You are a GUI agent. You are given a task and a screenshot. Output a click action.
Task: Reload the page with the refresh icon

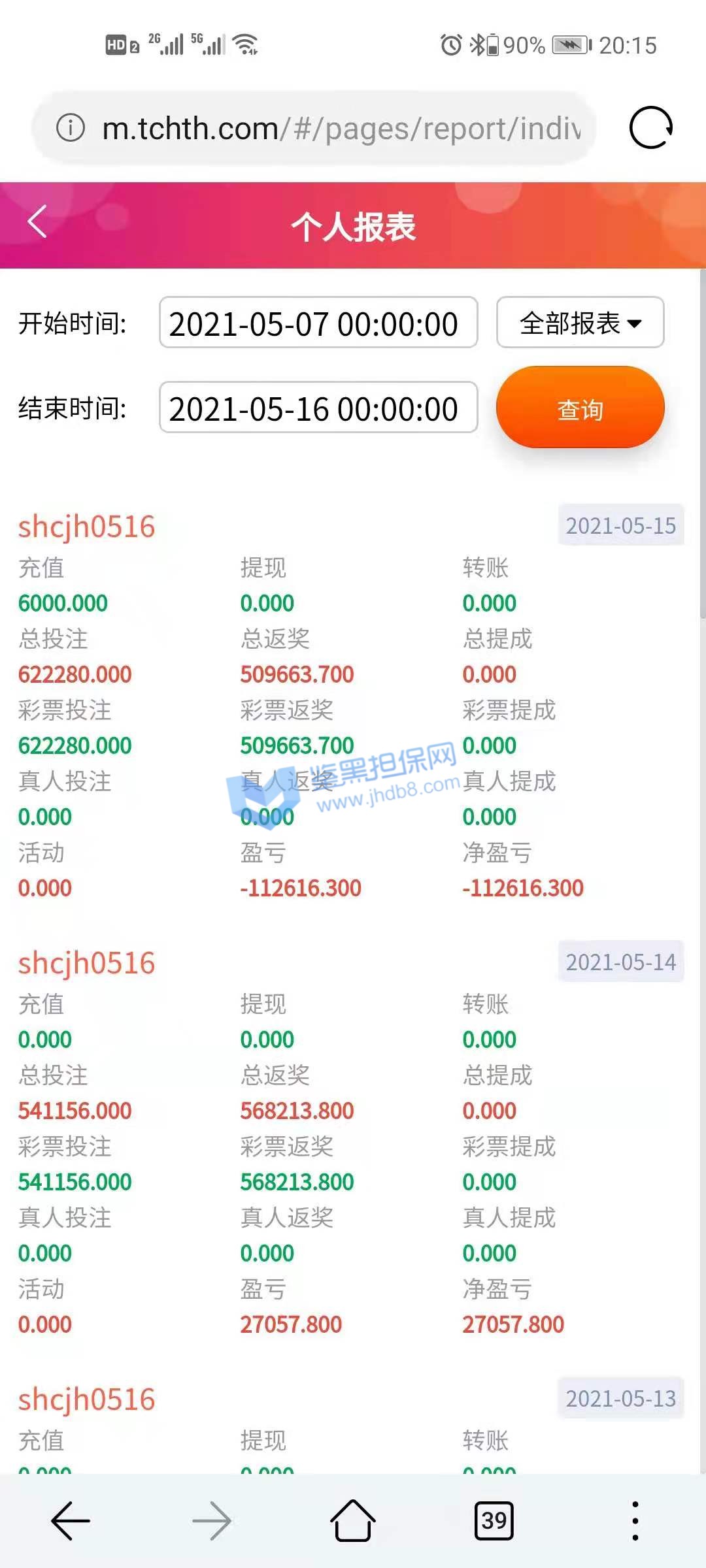650,127
